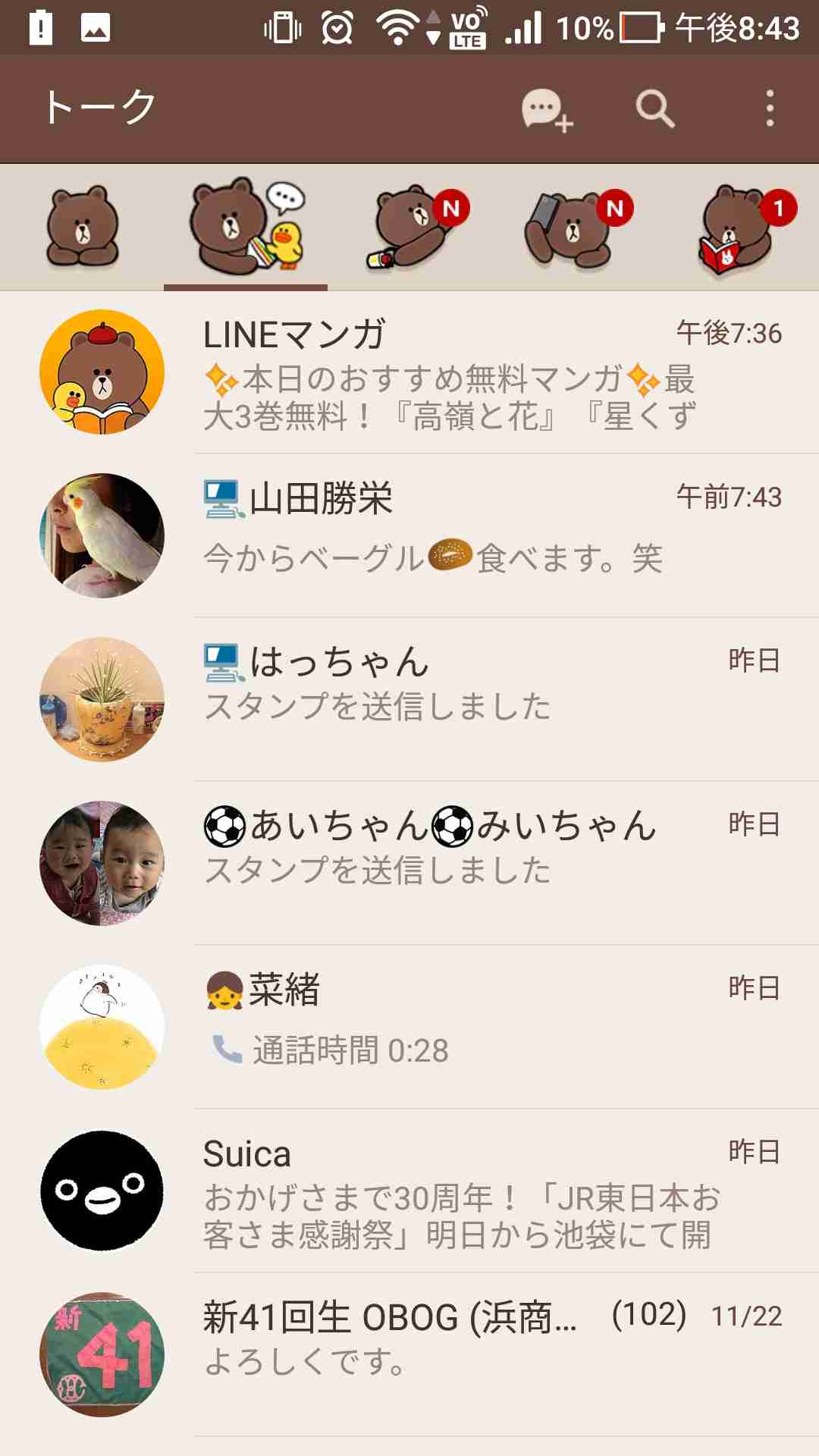Switch to the friends tab with the bear

pyautogui.click(x=82, y=227)
